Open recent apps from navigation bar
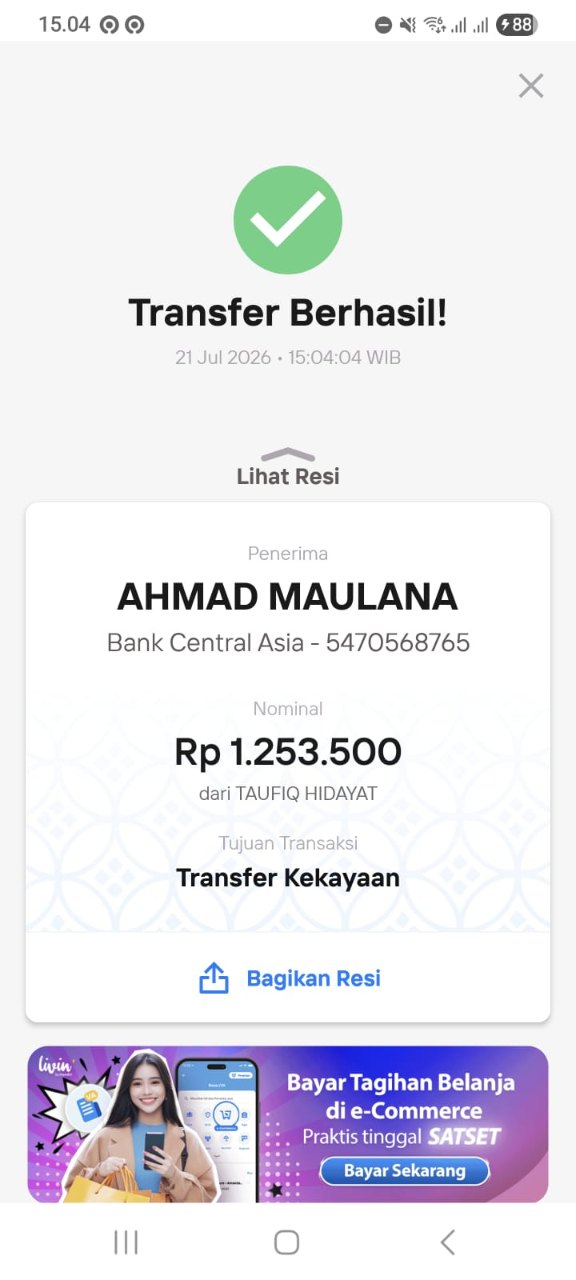 tap(126, 1242)
